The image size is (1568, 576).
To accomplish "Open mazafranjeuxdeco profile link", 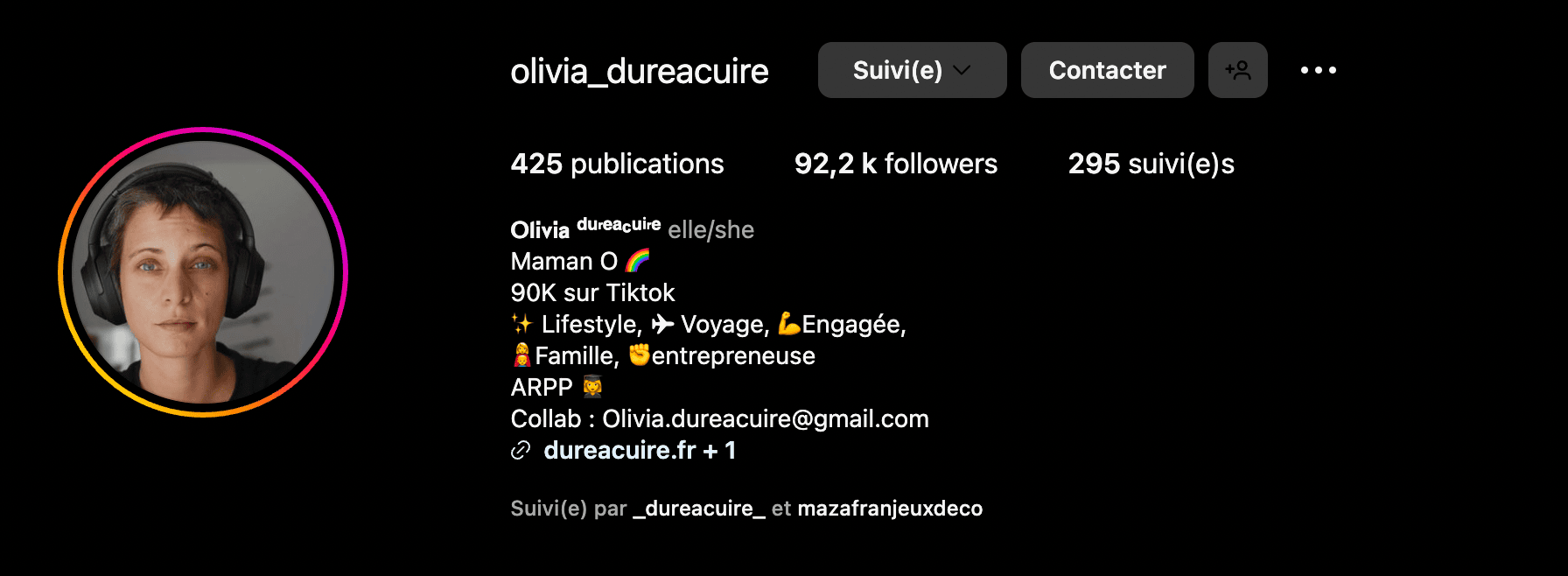I will click(x=889, y=509).
